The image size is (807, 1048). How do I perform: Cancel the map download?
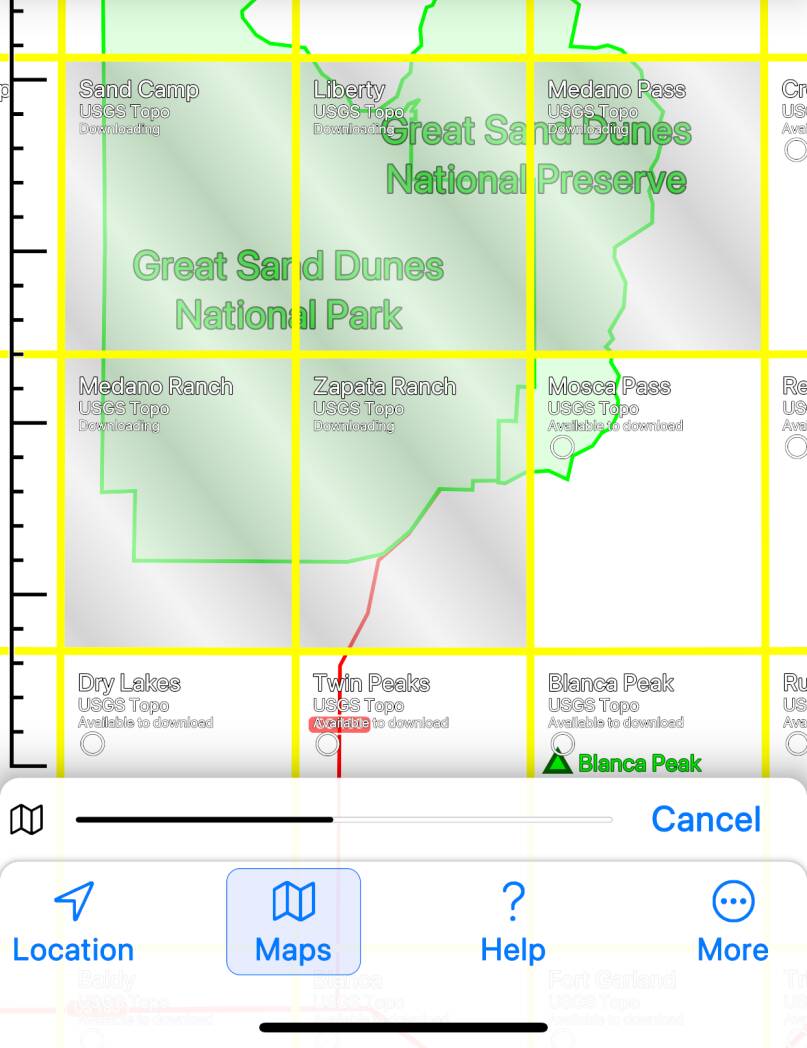[x=705, y=819]
